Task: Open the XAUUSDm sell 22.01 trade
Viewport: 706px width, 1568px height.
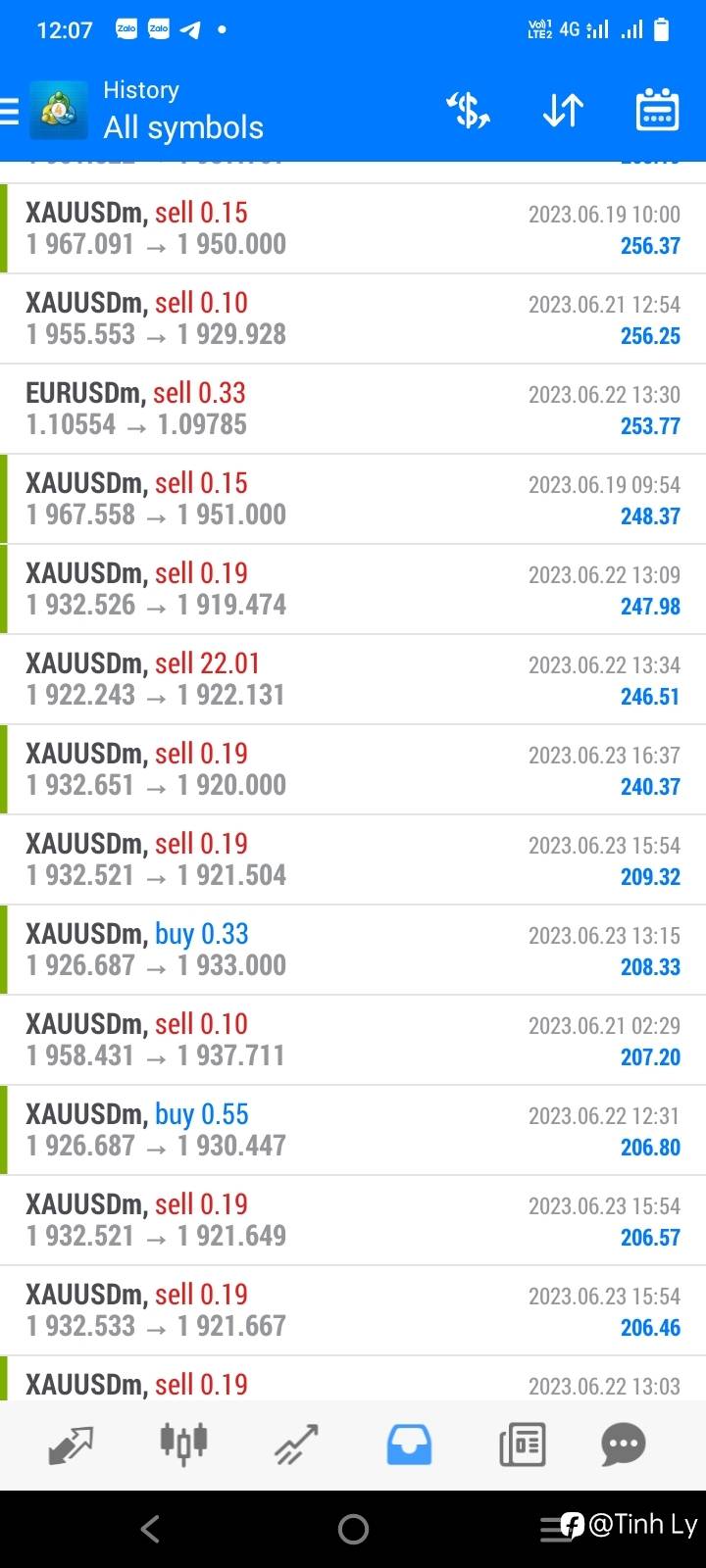Action: click(x=353, y=679)
